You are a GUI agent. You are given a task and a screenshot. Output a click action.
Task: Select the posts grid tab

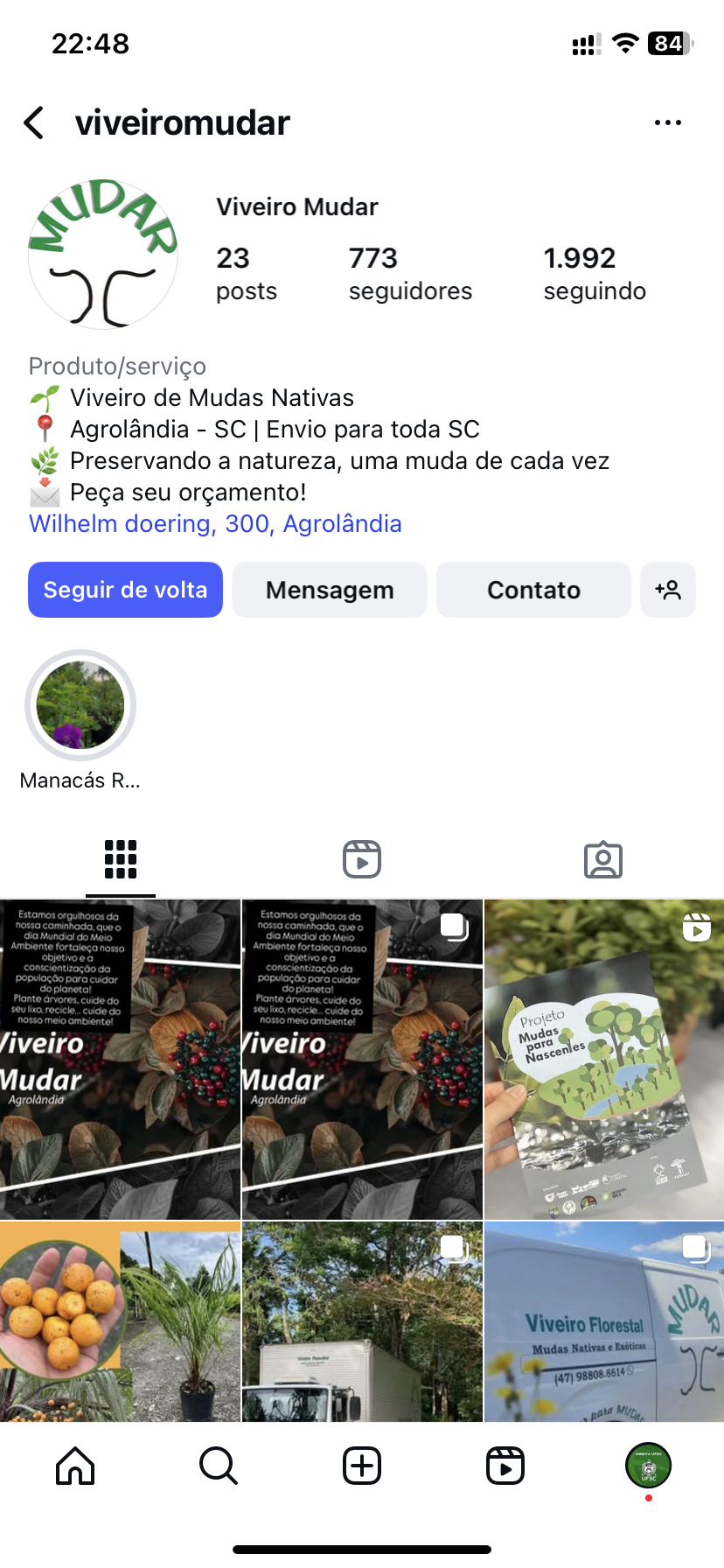pos(121,859)
